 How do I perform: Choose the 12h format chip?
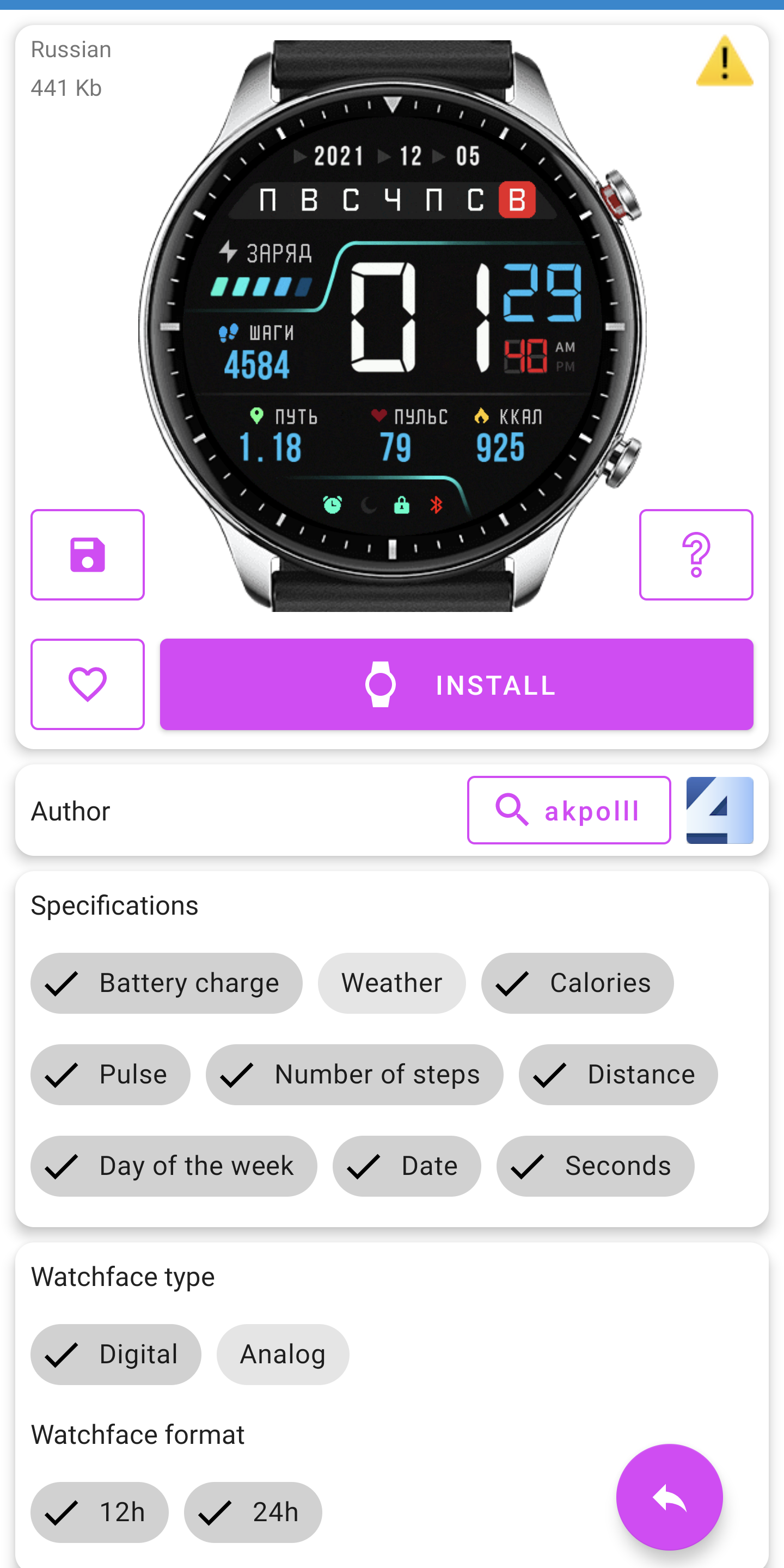coord(99,1512)
